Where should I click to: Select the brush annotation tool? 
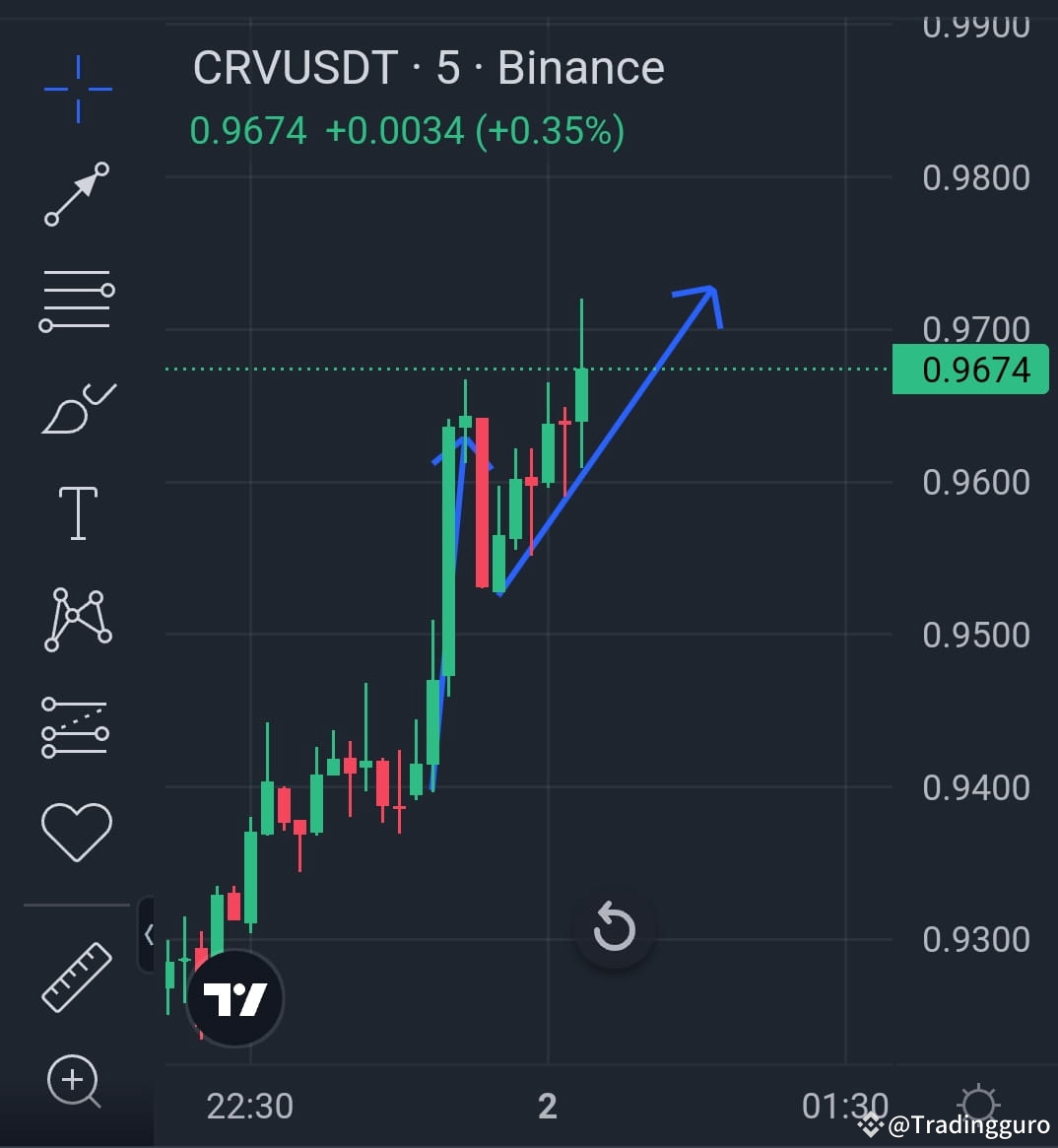coord(77,404)
